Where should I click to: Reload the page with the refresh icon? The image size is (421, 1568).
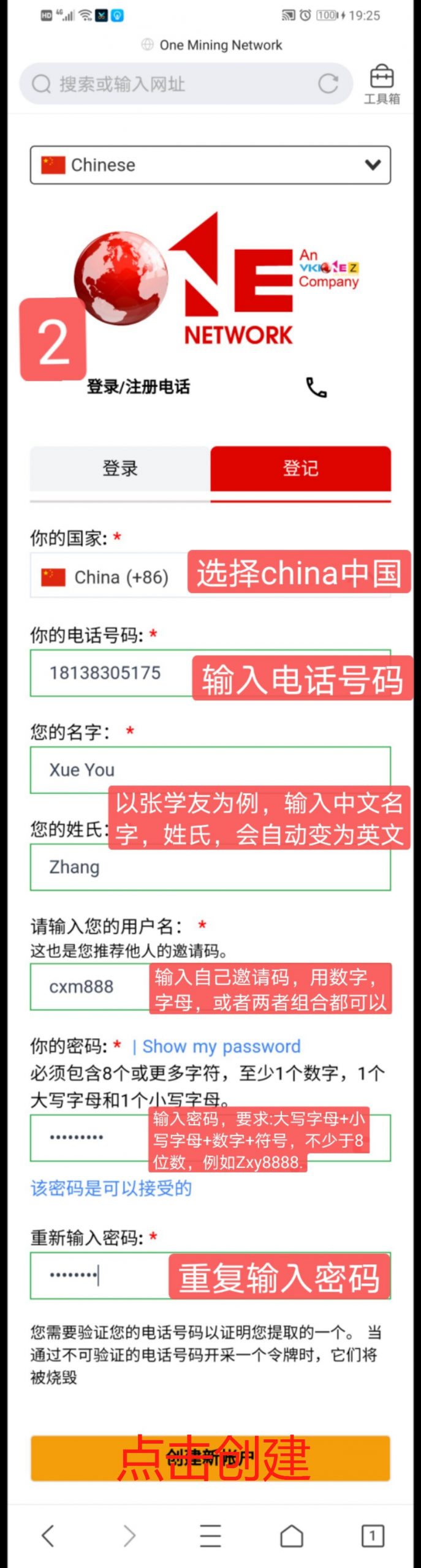point(328,84)
